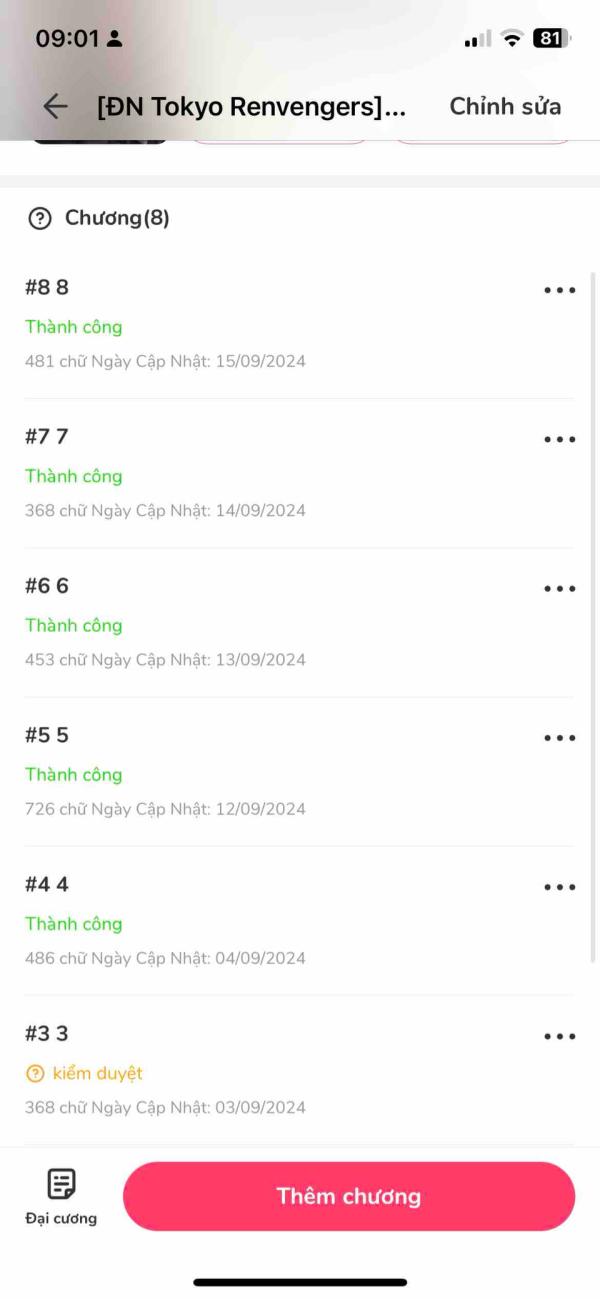
Task: Open the three-dot menu for chapter #3
Action: [x=559, y=1036]
